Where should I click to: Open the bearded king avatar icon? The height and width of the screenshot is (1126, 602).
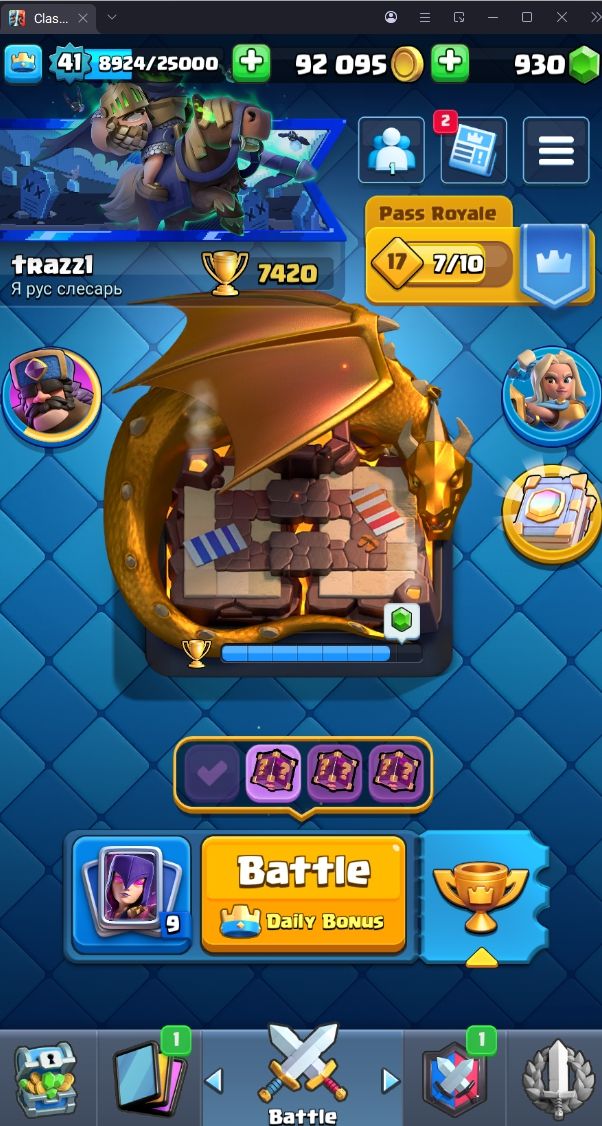pos(51,397)
